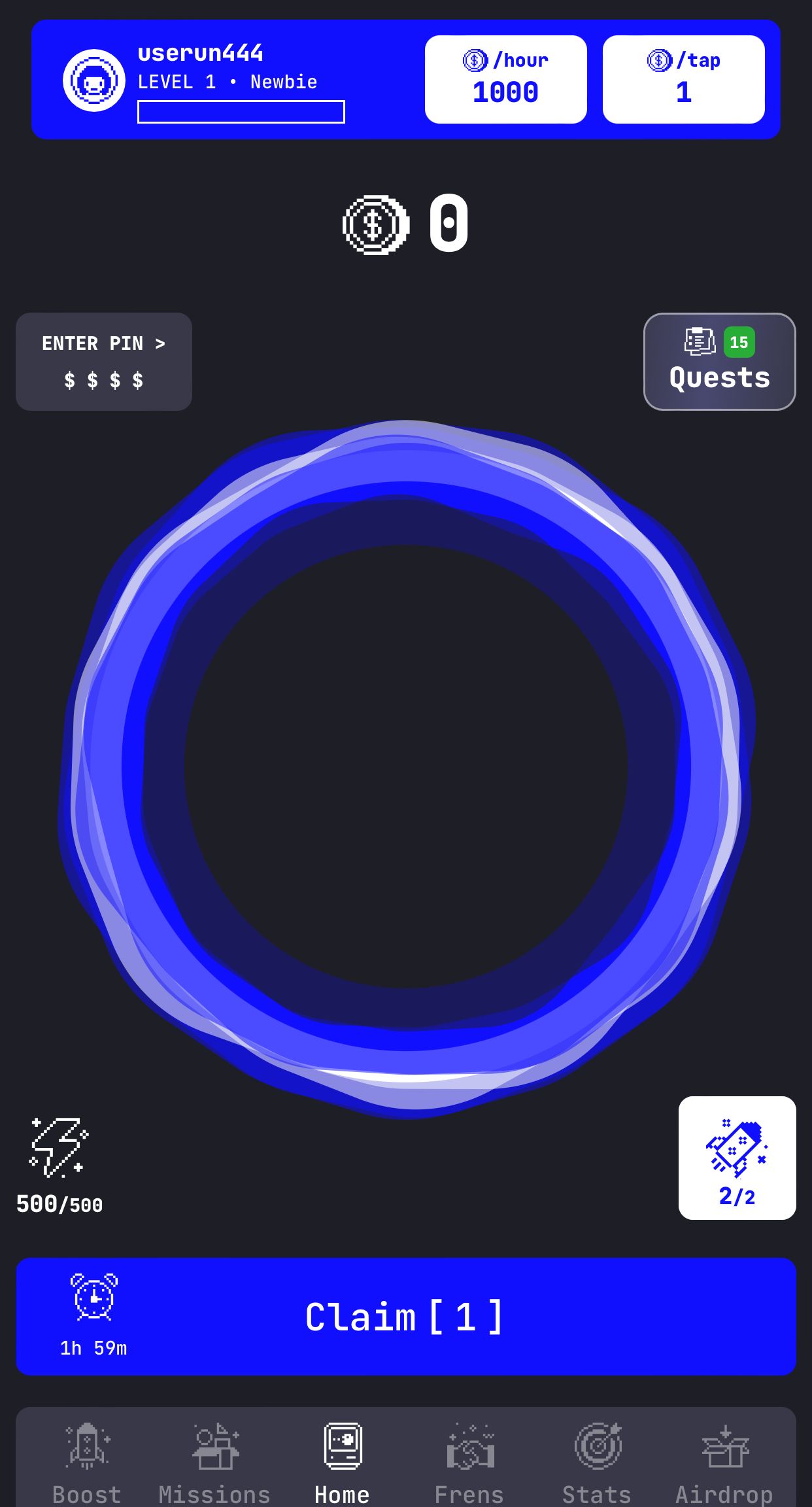Switch to the Missions tab
This screenshot has height=1507, width=812.
(x=214, y=1465)
